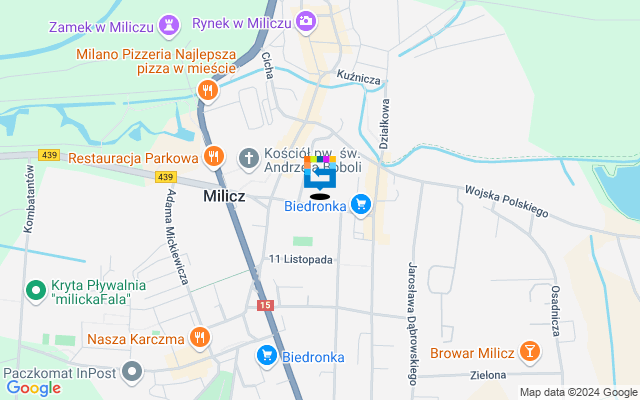Open the Nasza Karczma restaurant marker
Screen dimensions: 640x400
199,337
